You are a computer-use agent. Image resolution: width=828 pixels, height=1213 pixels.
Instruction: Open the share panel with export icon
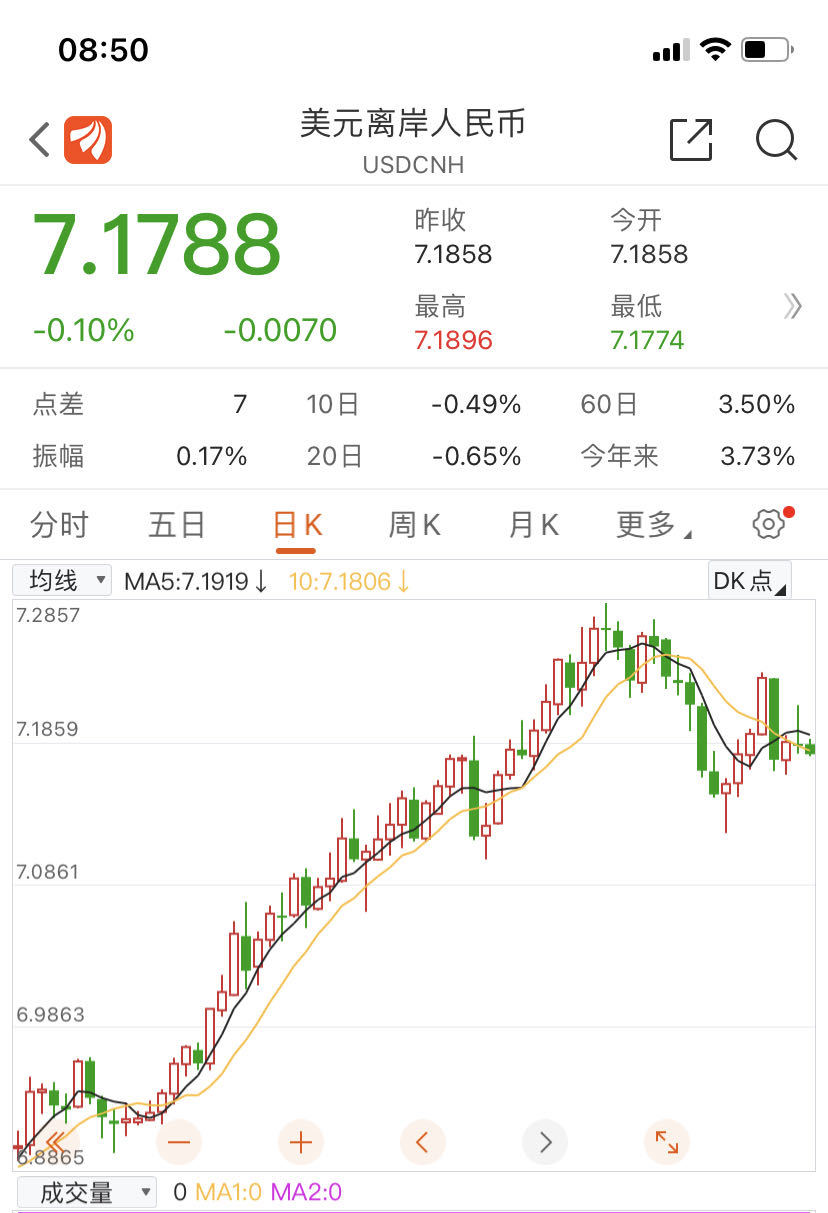click(690, 141)
